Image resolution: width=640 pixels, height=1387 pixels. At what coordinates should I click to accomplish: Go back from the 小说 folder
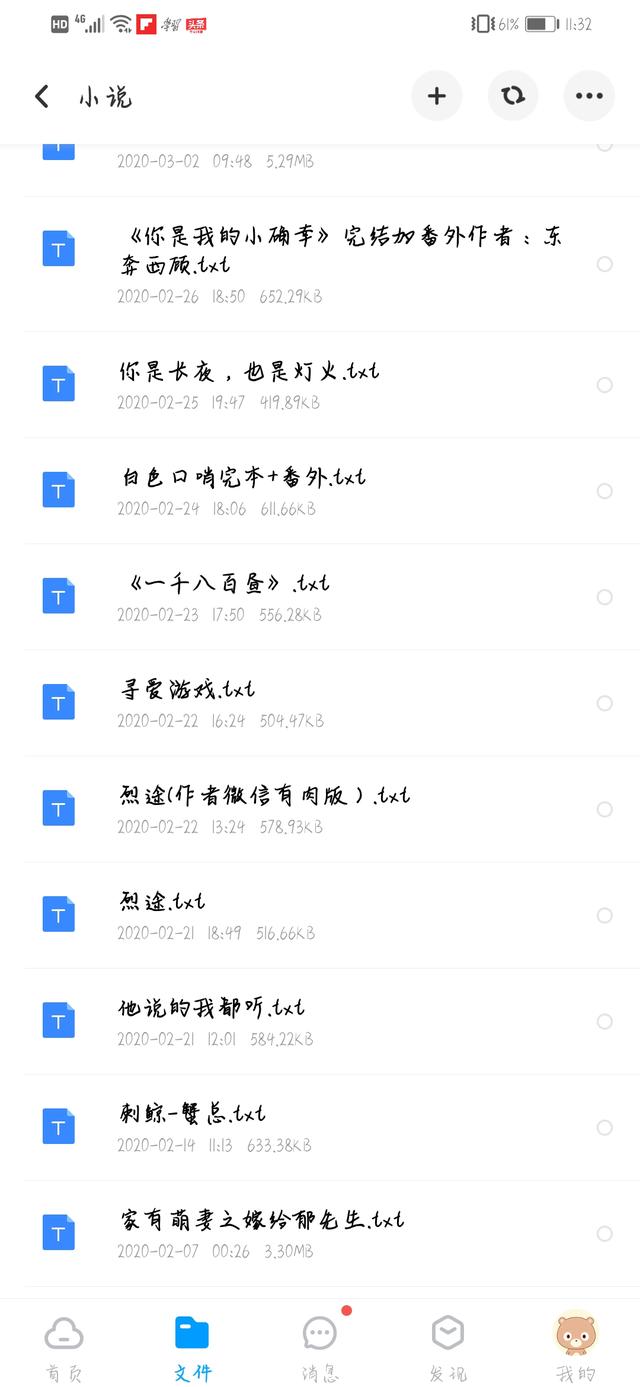[x=42, y=96]
